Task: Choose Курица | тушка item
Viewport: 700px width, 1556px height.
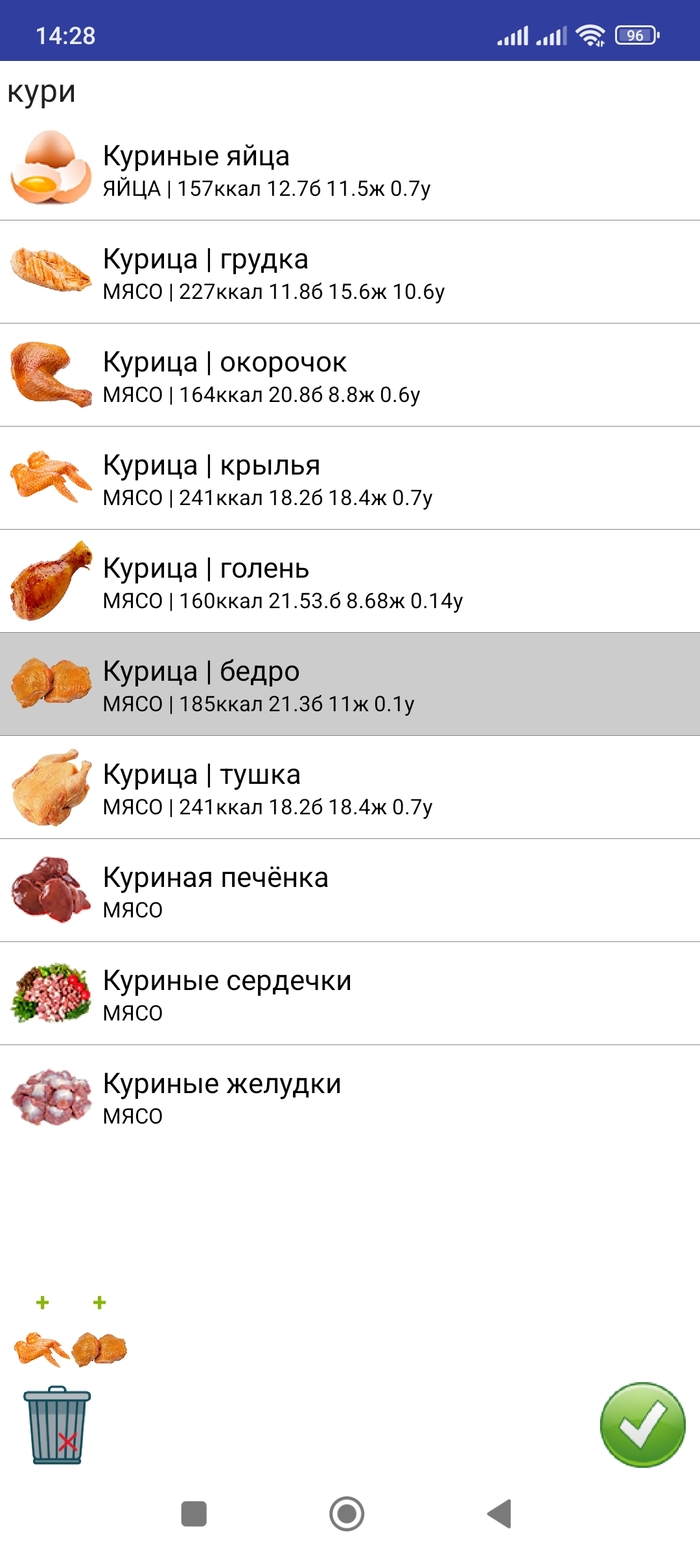Action: (350, 787)
